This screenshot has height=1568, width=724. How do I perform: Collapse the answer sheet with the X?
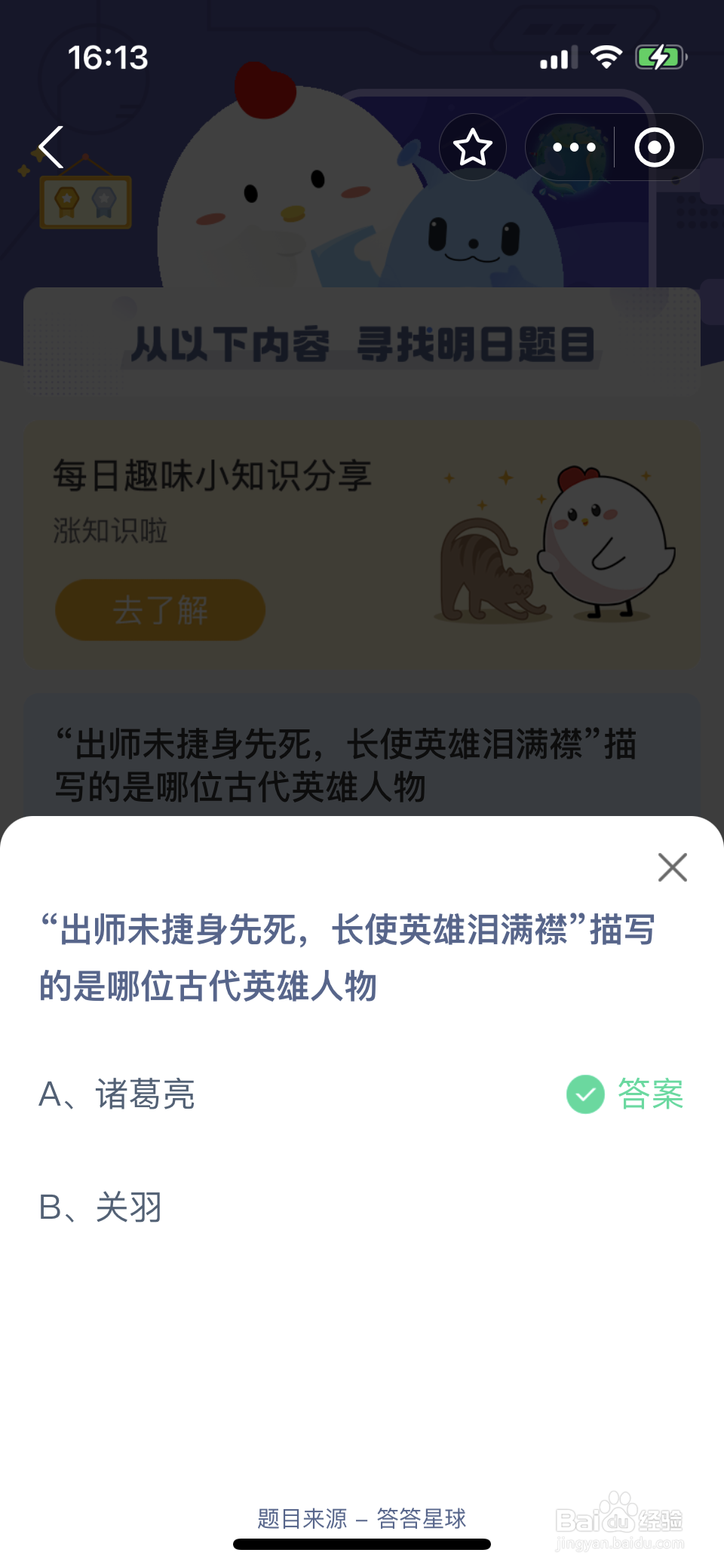672,867
